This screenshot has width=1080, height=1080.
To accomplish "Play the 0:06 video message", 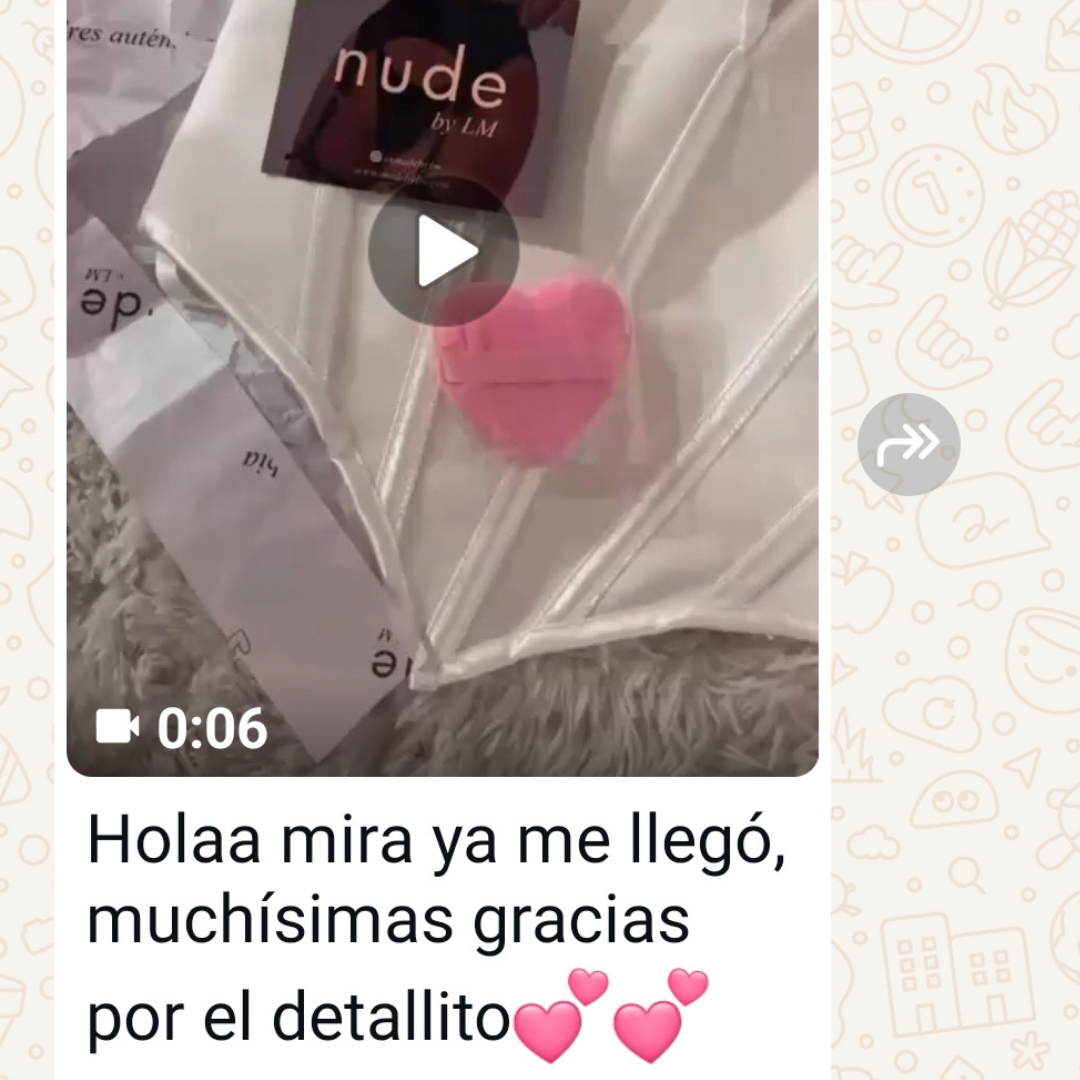I will click(x=443, y=250).
